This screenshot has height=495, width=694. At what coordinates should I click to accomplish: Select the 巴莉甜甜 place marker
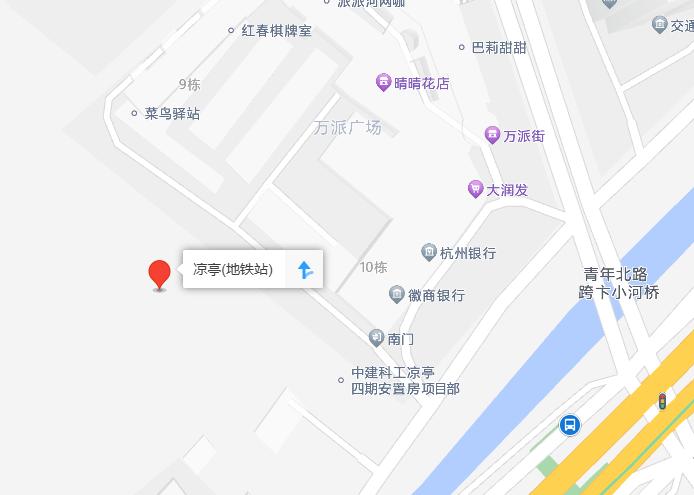pos(462,47)
